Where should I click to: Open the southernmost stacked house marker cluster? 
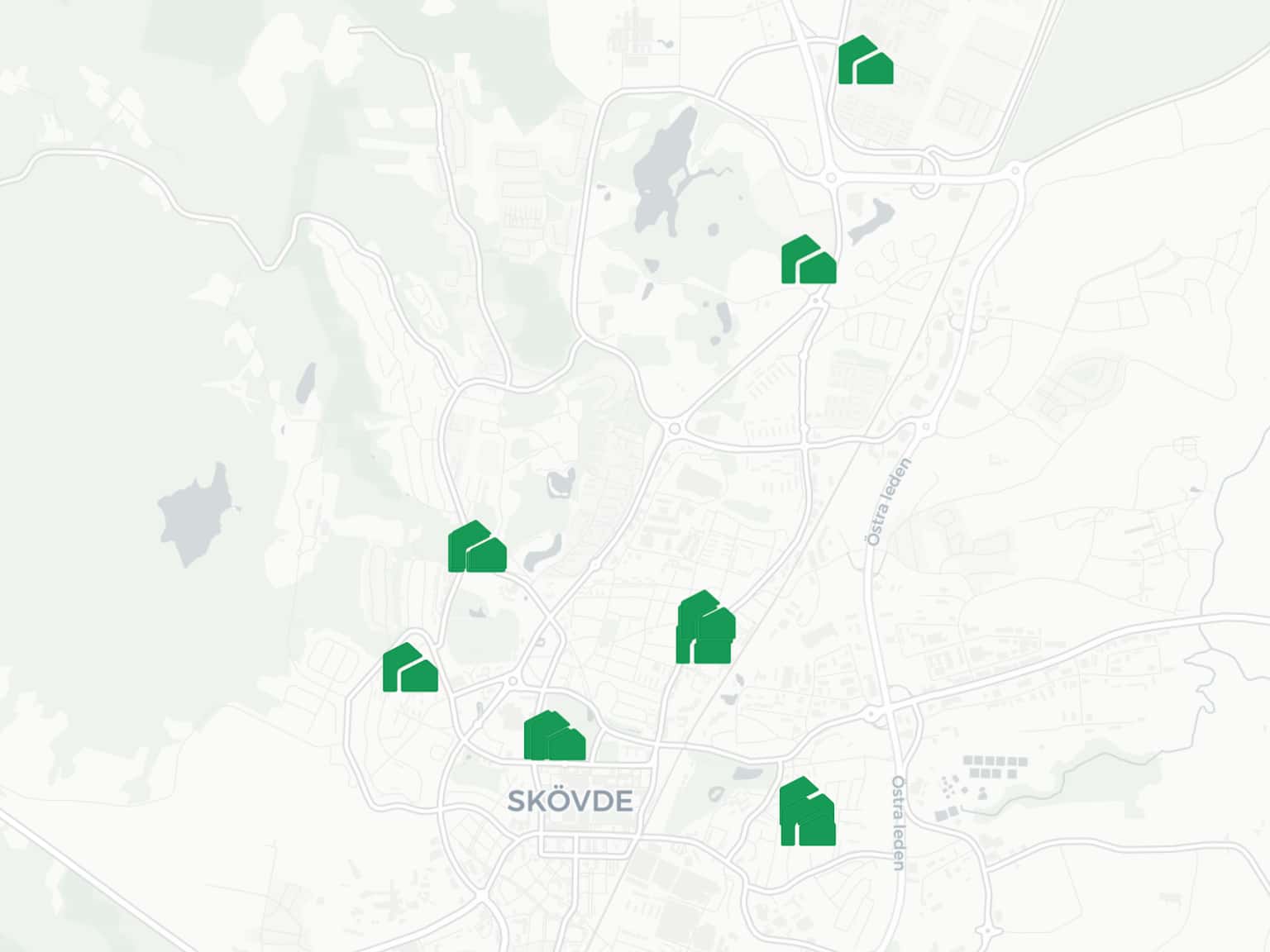pyautogui.click(x=807, y=813)
